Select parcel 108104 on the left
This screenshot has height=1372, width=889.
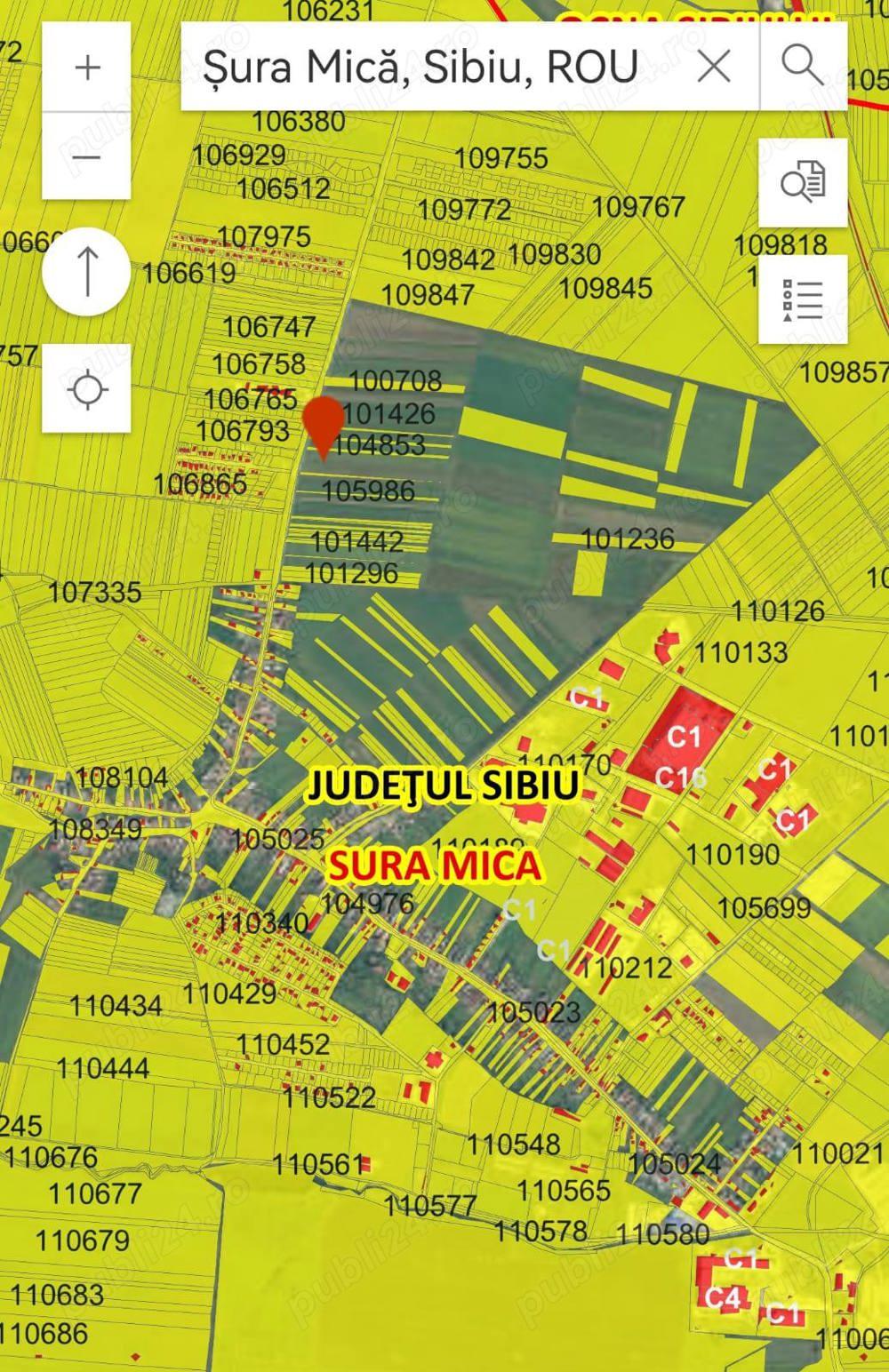pyautogui.click(x=125, y=776)
